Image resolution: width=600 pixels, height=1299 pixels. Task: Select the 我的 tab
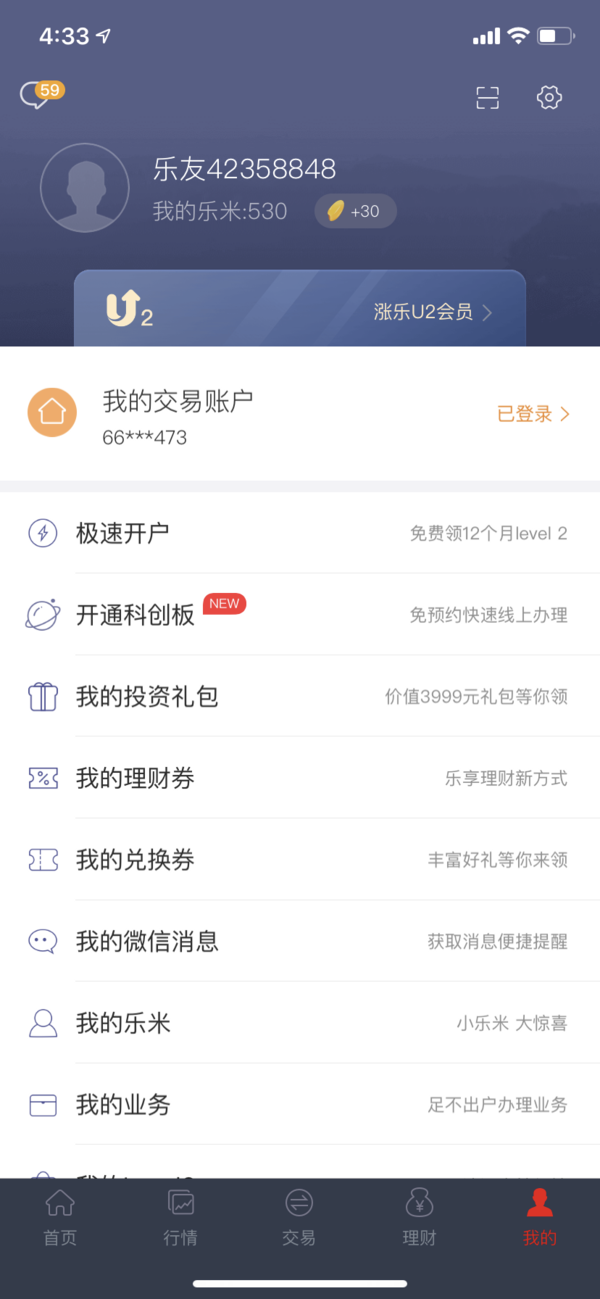[x=539, y=1217]
